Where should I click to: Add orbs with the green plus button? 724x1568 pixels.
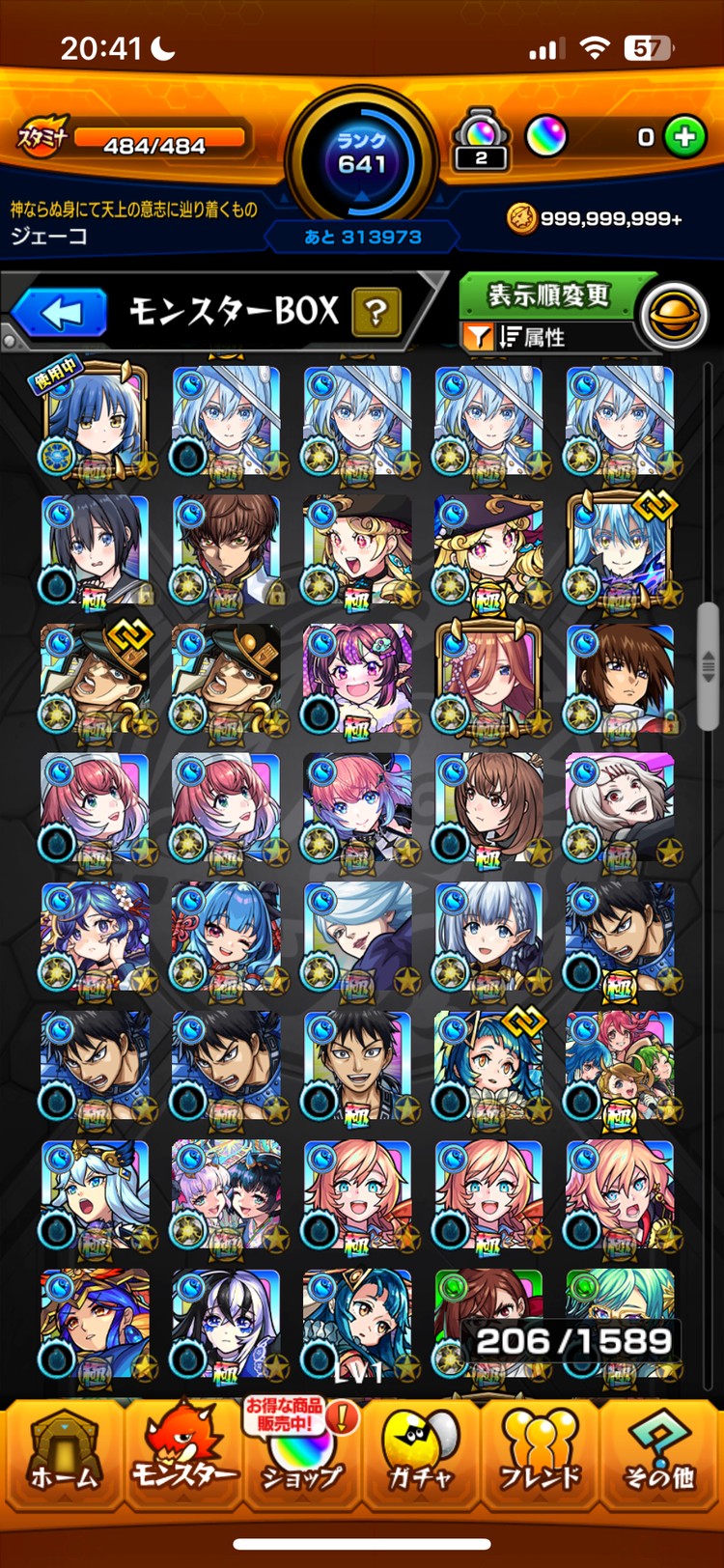click(685, 138)
